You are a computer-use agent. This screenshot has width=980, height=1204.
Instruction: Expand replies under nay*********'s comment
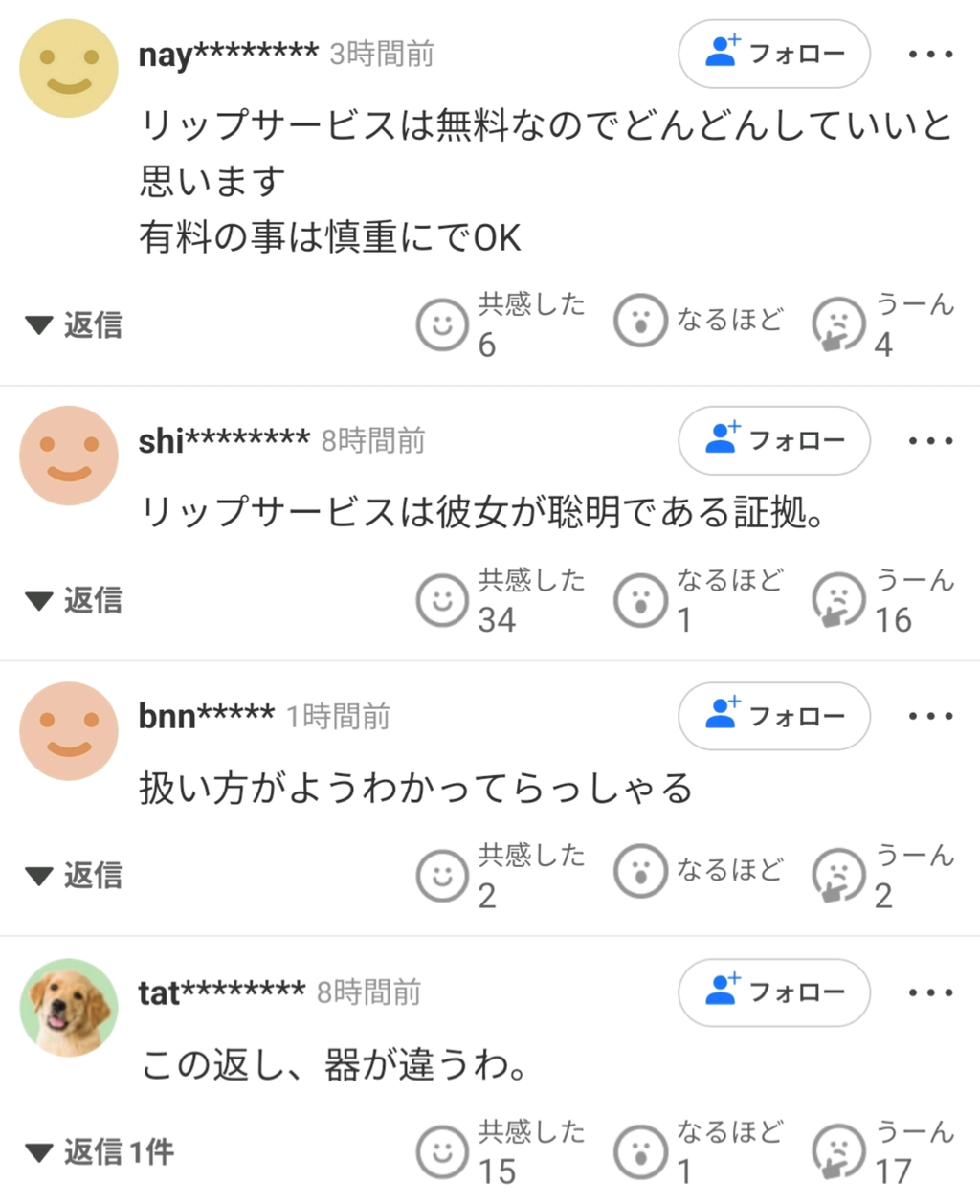tap(75, 324)
